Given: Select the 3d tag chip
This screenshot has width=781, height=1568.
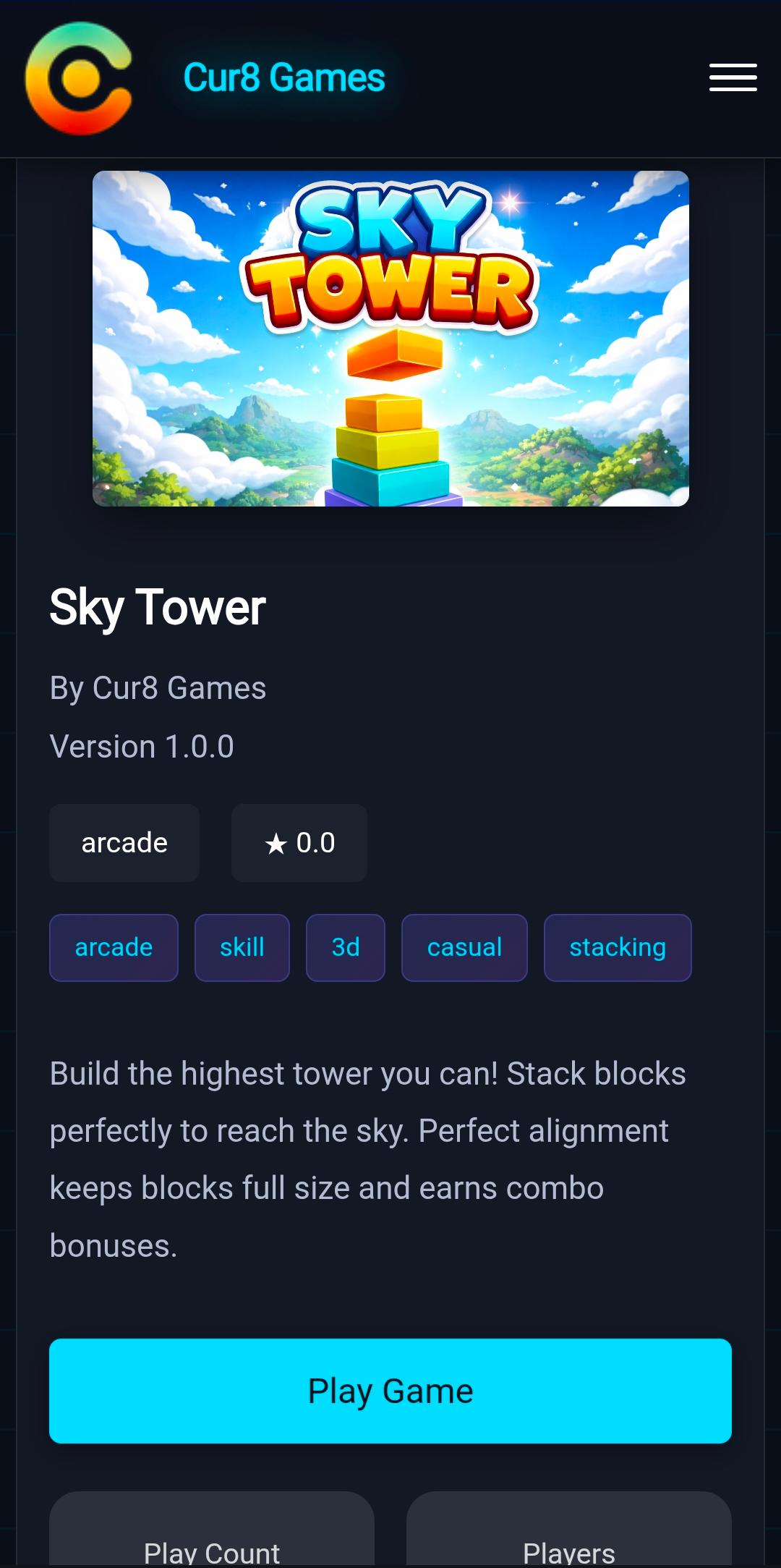Looking at the screenshot, I should pyautogui.click(x=345, y=947).
